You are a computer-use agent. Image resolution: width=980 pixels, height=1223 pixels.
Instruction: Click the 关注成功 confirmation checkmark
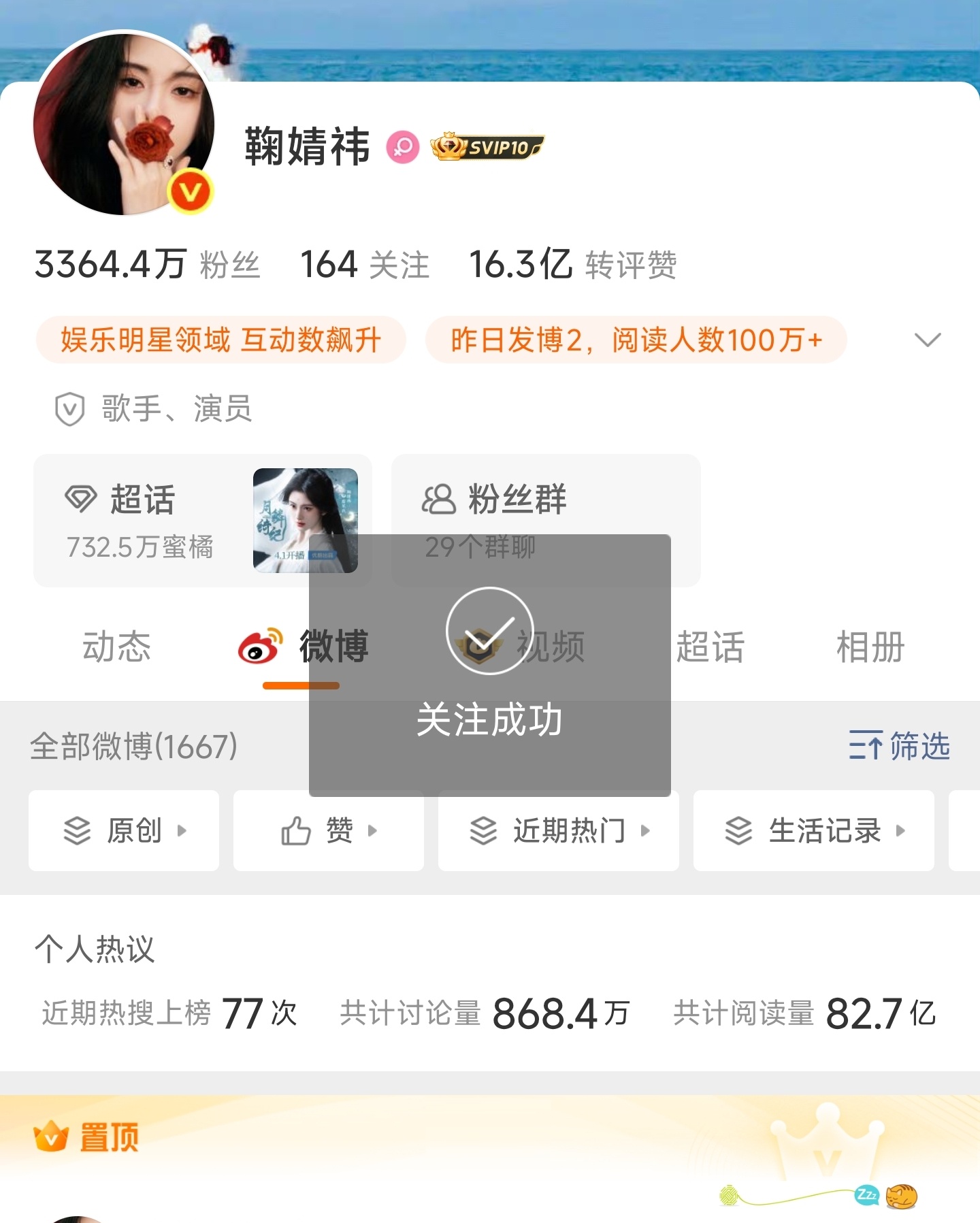click(x=489, y=631)
